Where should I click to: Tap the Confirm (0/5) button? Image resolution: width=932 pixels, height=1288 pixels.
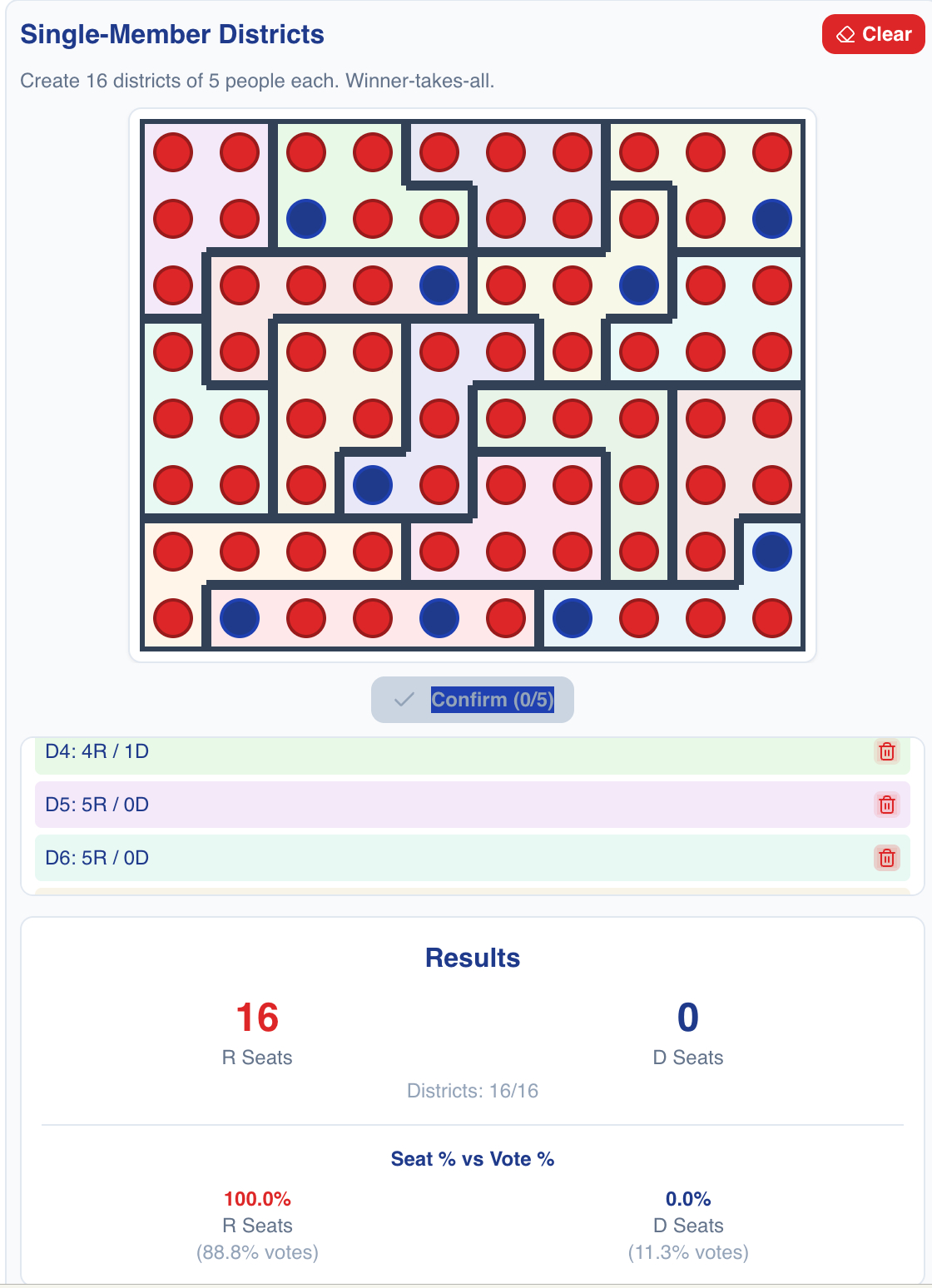coord(473,700)
